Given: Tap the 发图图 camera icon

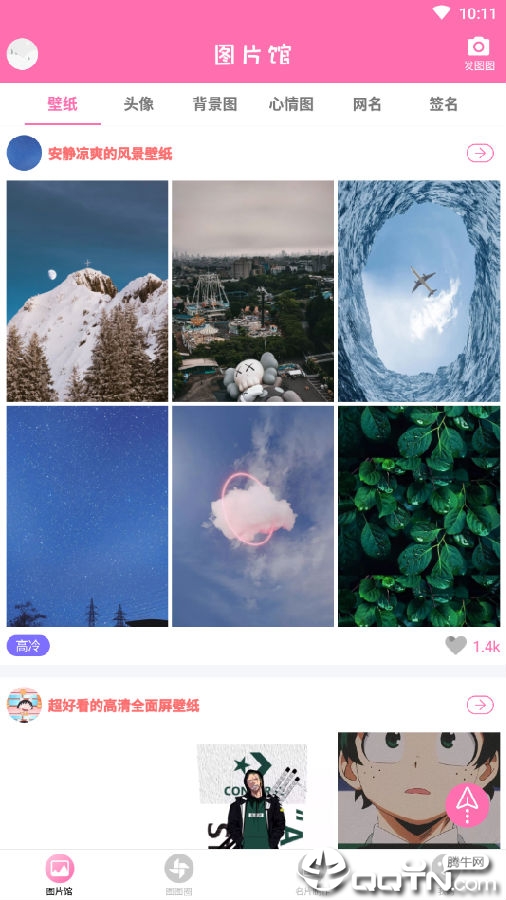Looking at the screenshot, I should pos(479,54).
